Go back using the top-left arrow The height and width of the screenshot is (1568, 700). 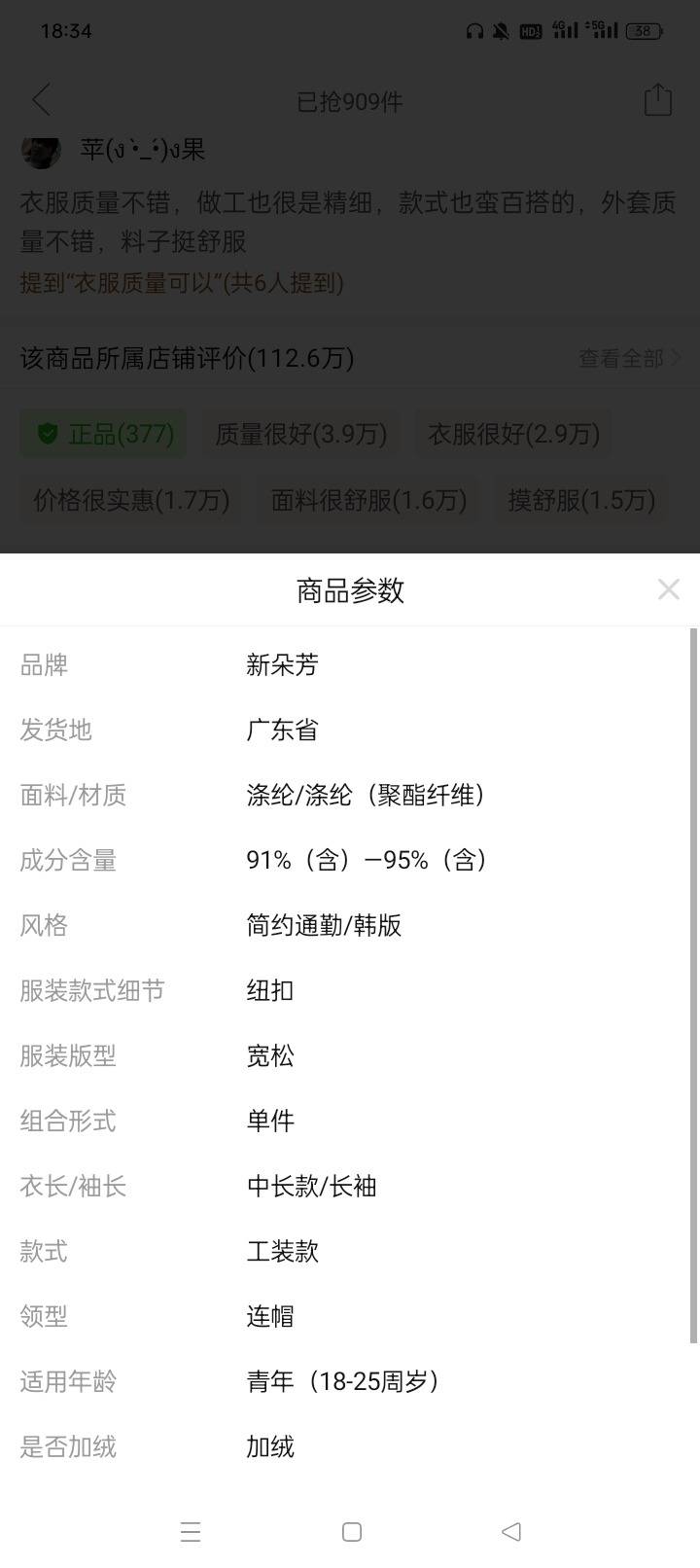coord(41,100)
